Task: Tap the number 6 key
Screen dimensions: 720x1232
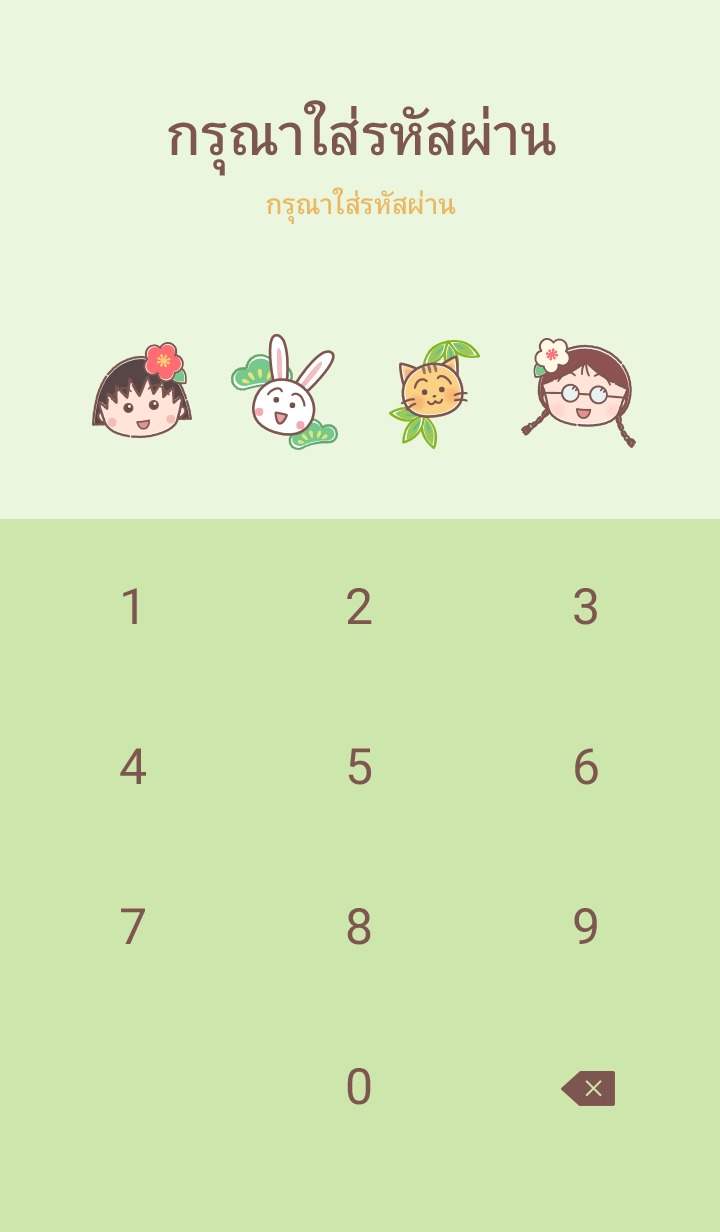Action: tap(586, 767)
